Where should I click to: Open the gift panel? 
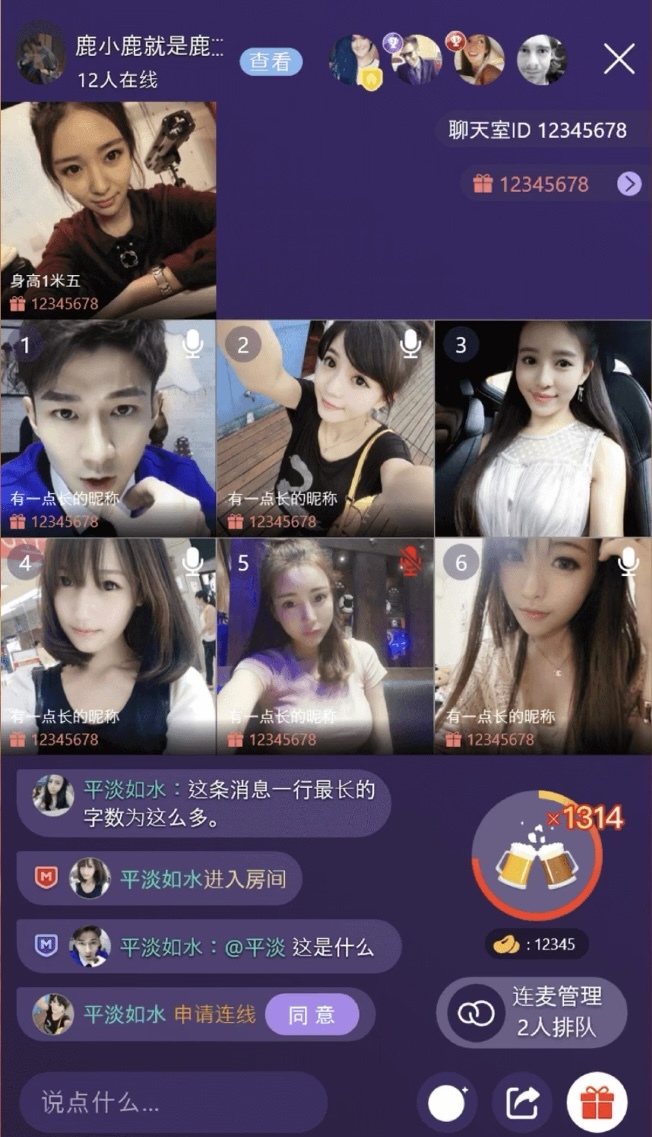pos(597,1104)
